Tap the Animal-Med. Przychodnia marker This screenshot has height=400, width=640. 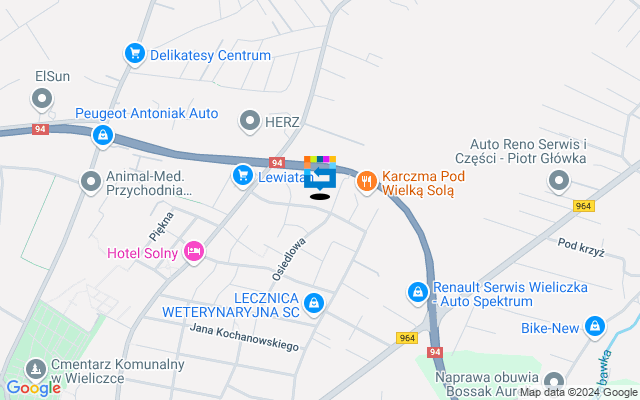click(90, 181)
